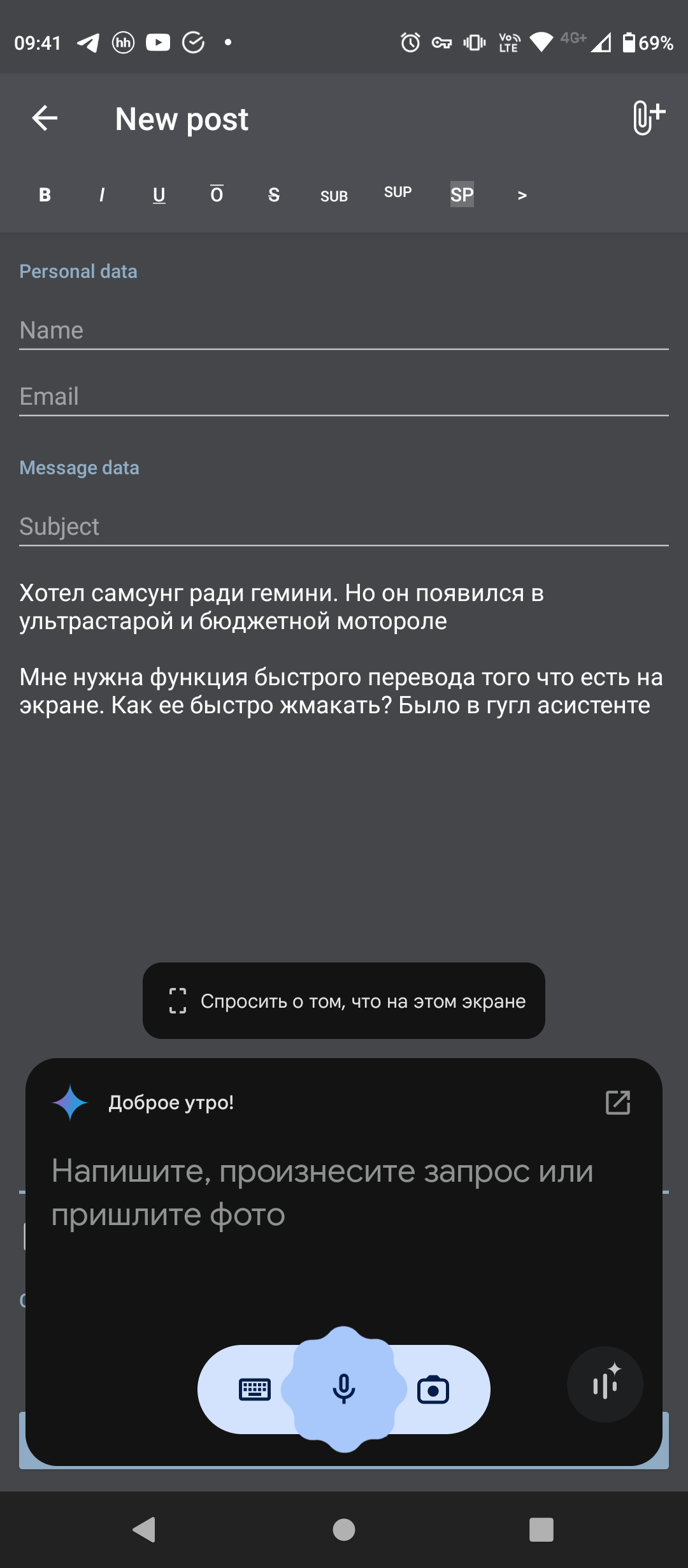Apply underline formatting (U)
Image resolution: width=688 pixels, height=1568 pixels.
click(x=159, y=194)
